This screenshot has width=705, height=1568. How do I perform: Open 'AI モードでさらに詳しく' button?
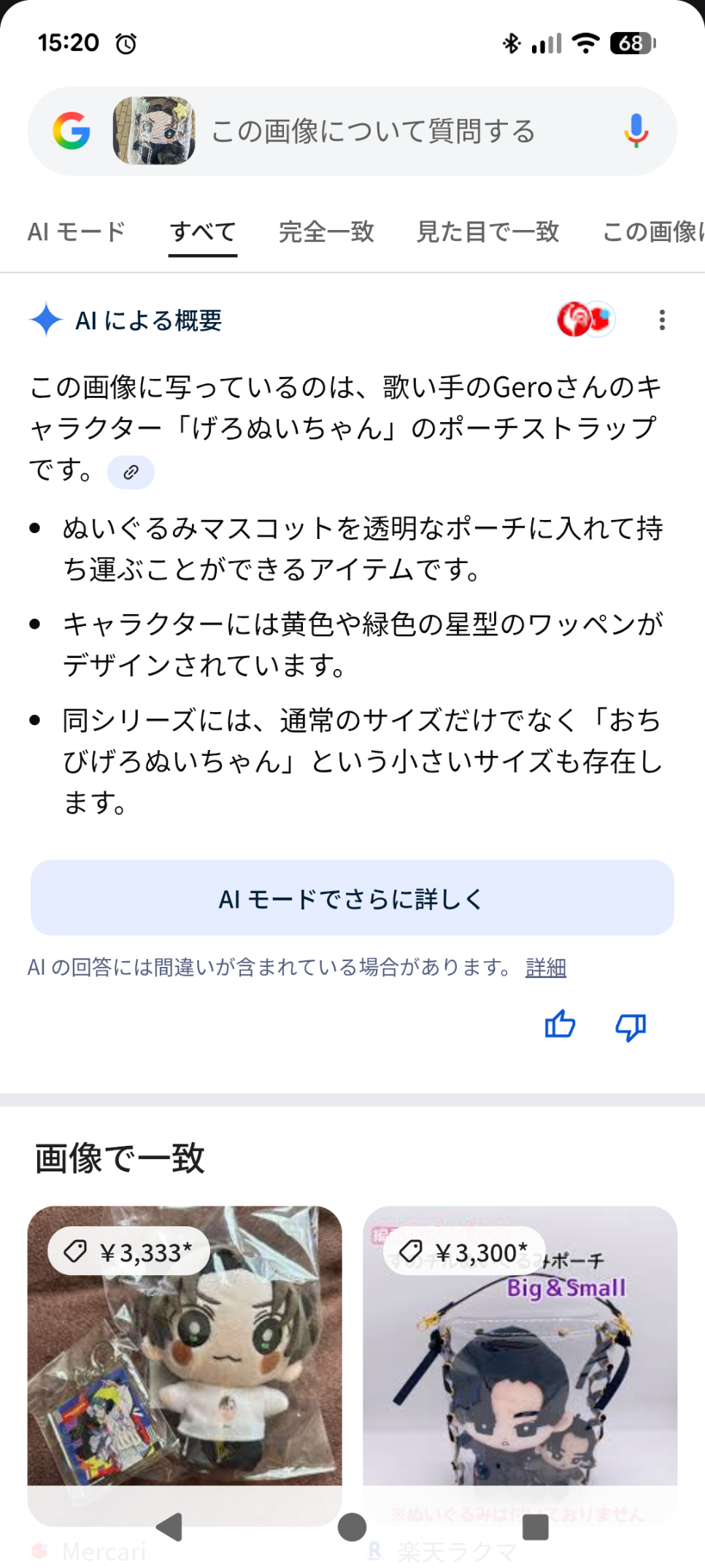[352, 898]
